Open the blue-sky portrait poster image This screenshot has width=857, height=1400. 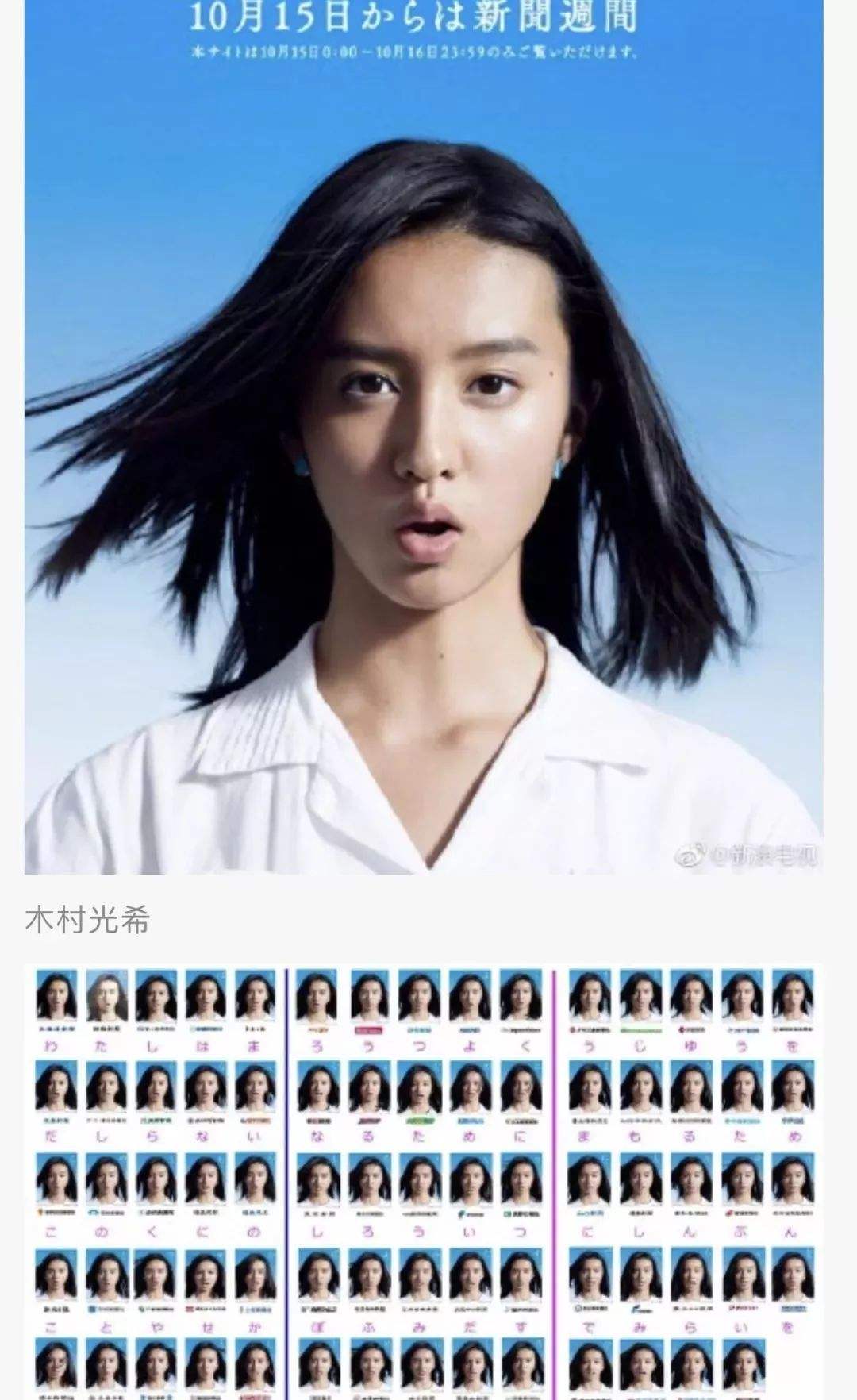424,437
